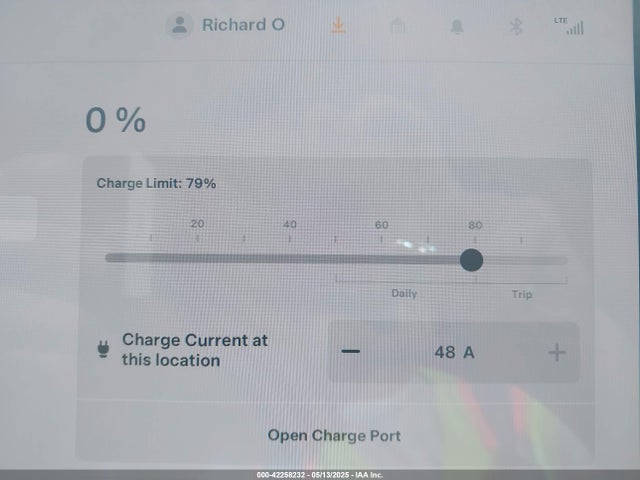Set charge limit at the Trip mark
640x480 pixels.
point(522,260)
